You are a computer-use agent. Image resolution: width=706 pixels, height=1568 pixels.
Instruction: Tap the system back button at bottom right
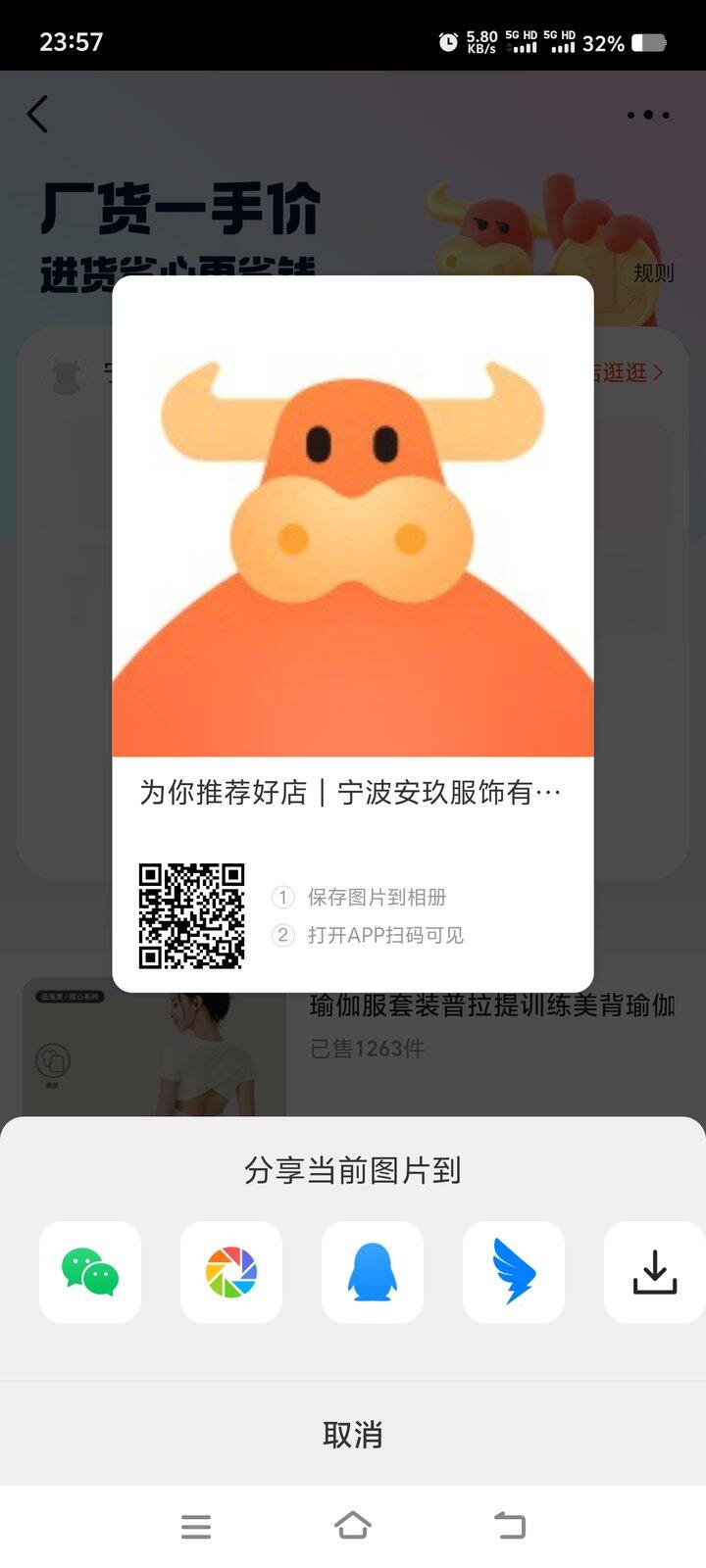(509, 1525)
